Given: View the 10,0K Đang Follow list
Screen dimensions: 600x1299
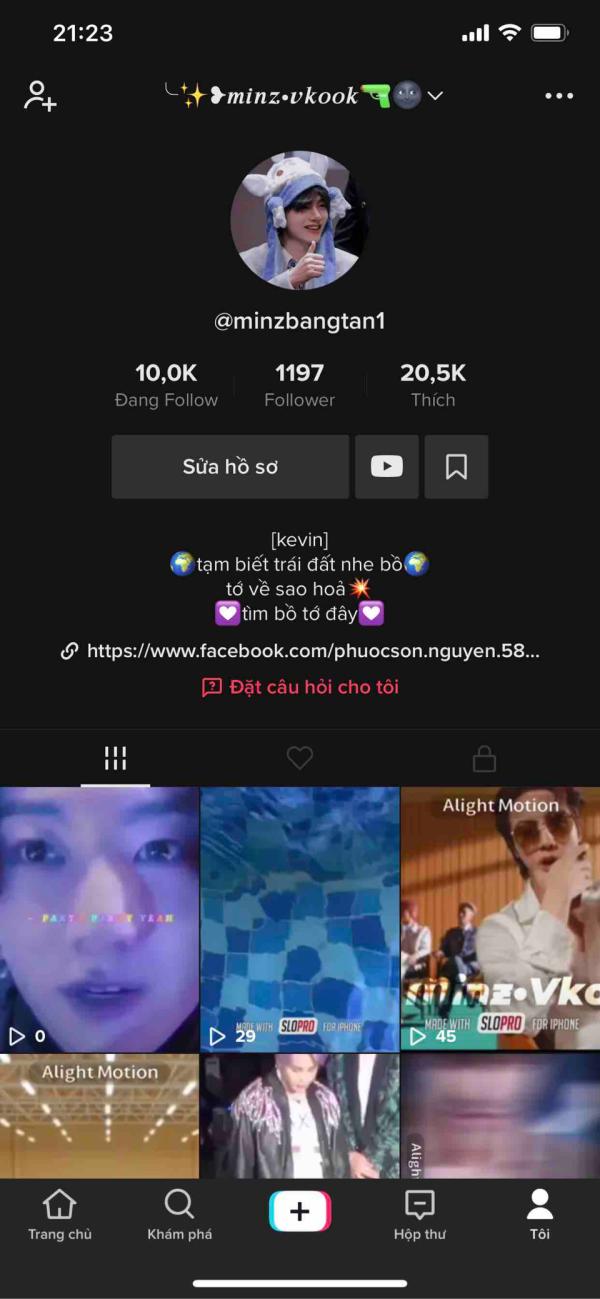Looking at the screenshot, I should pyautogui.click(x=166, y=386).
